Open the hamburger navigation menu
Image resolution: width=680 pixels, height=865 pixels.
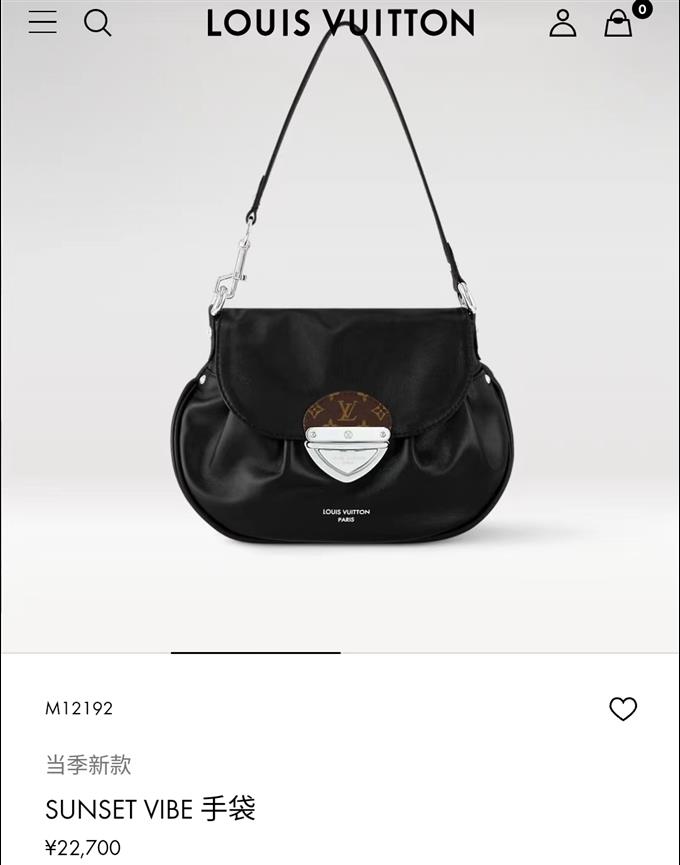click(x=43, y=22)
